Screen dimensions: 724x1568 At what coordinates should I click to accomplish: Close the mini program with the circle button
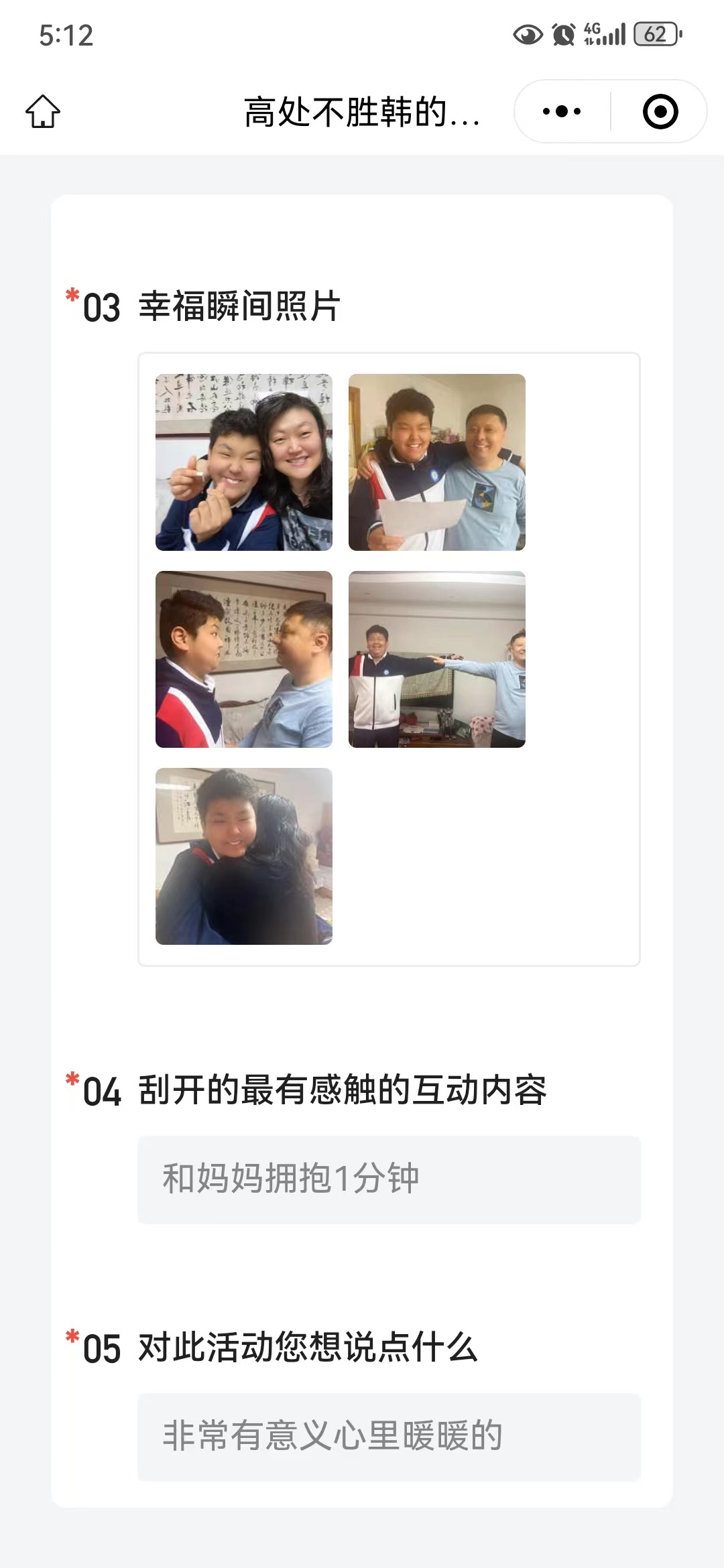click(660, 111)
